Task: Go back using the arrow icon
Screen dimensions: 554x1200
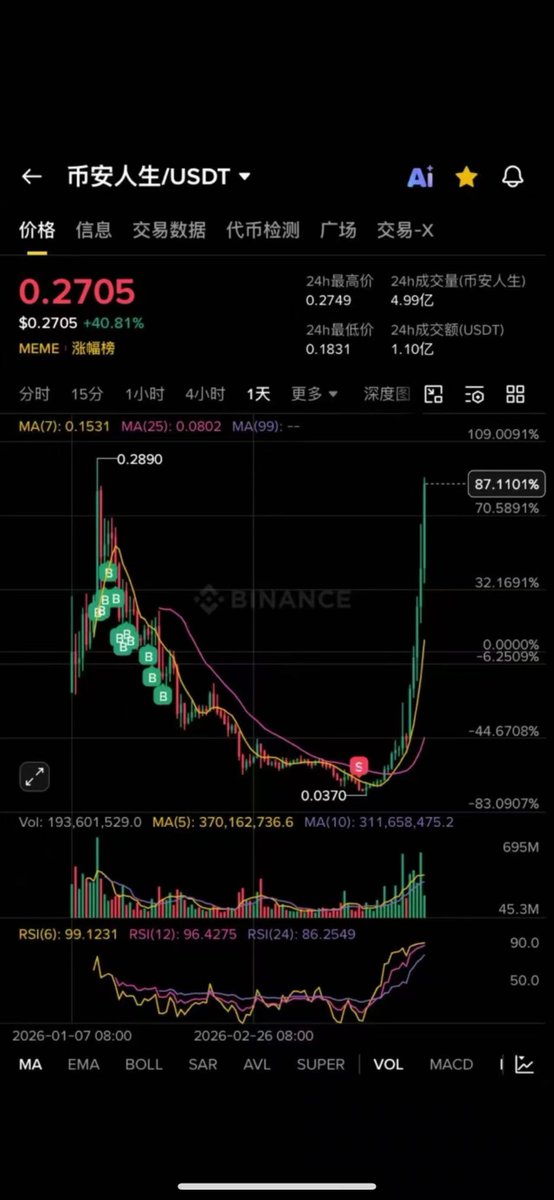Action: point(32,177)
